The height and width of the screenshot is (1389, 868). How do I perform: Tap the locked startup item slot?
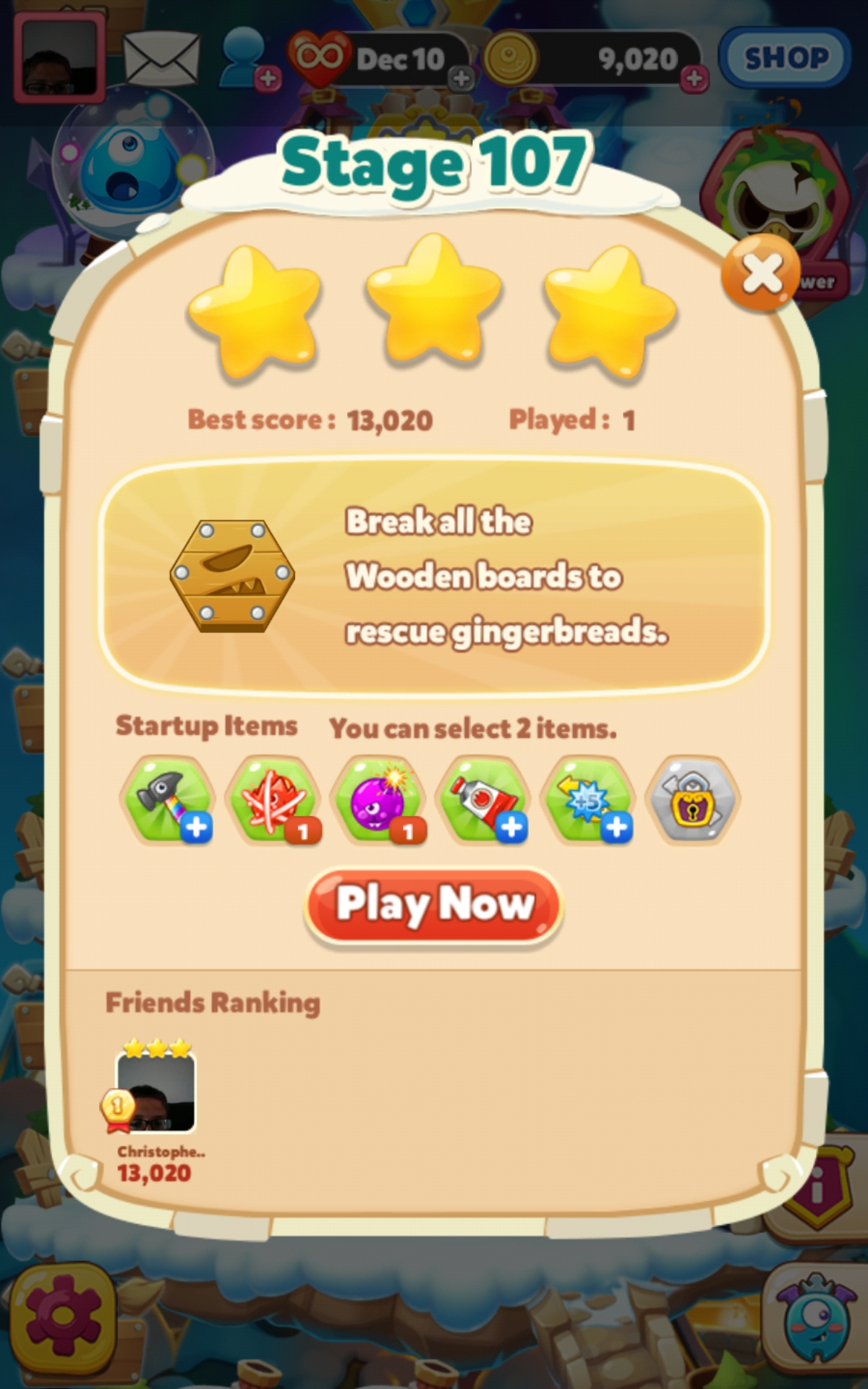693,799
